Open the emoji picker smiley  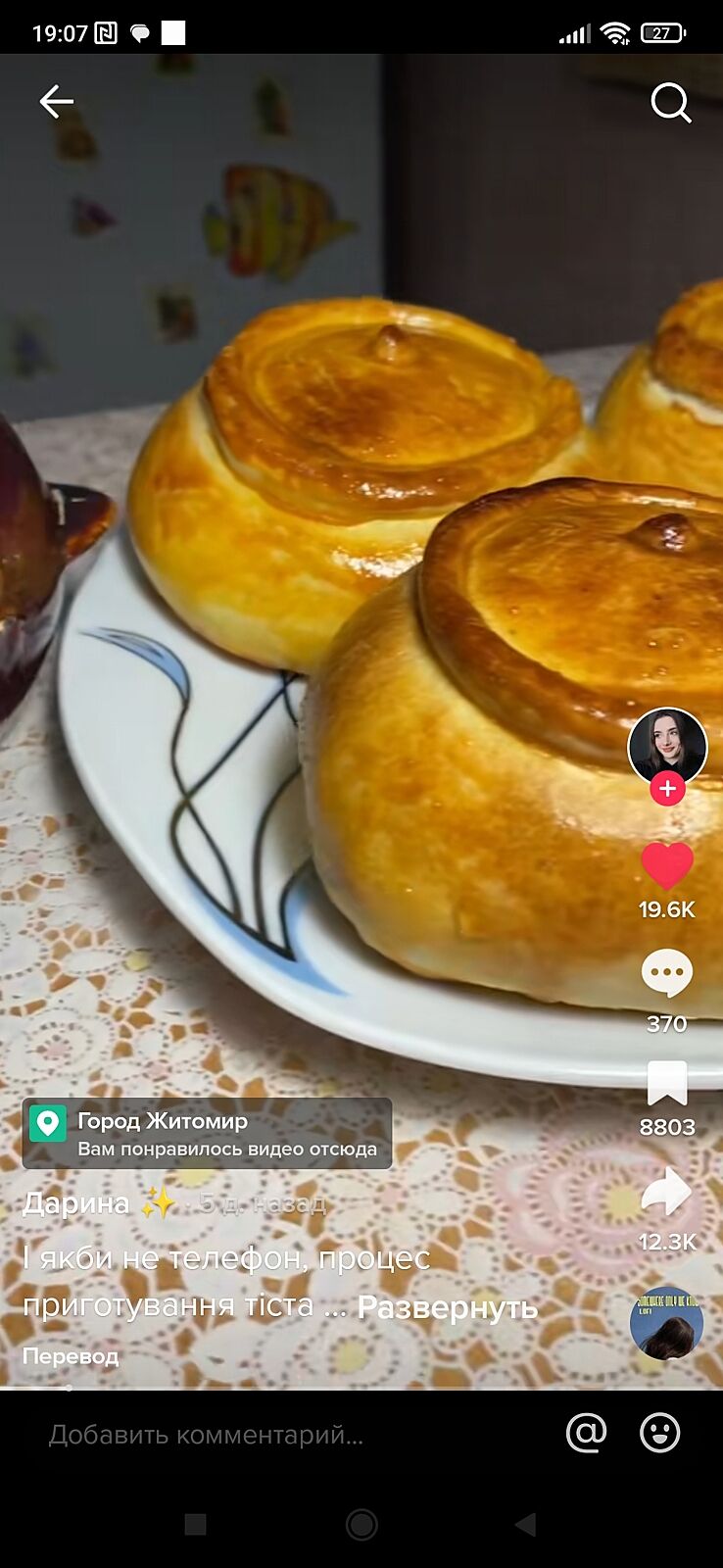coord(659,1433)
